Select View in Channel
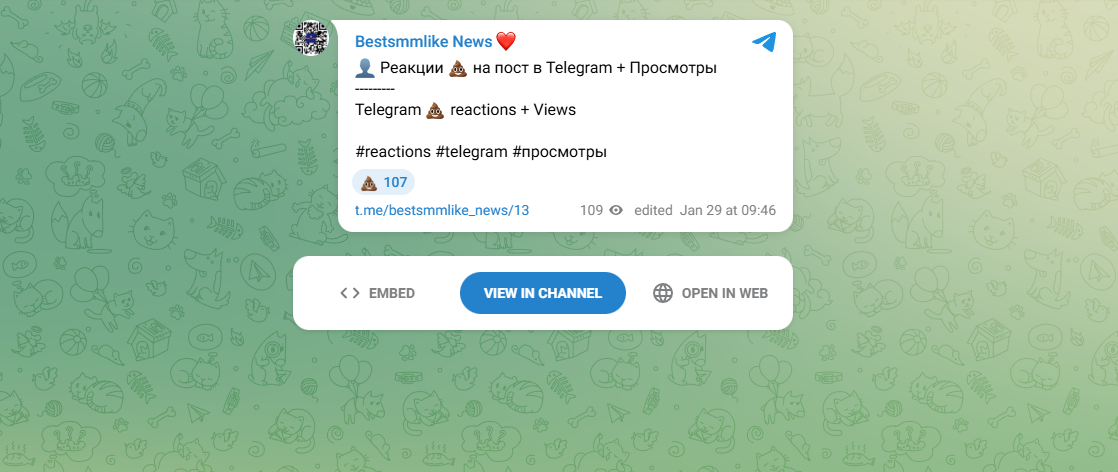 542,293
